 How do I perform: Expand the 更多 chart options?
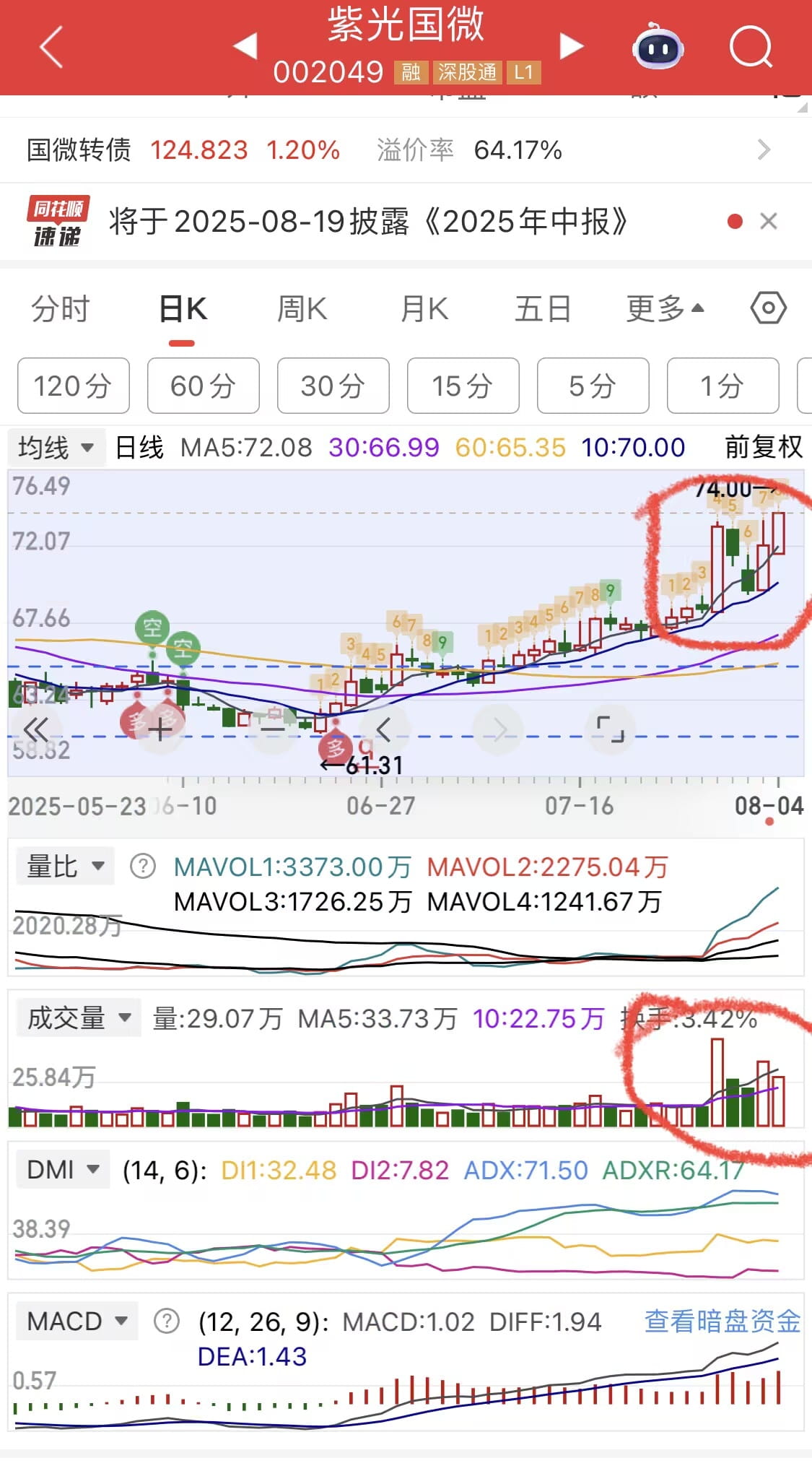(664, 309)
